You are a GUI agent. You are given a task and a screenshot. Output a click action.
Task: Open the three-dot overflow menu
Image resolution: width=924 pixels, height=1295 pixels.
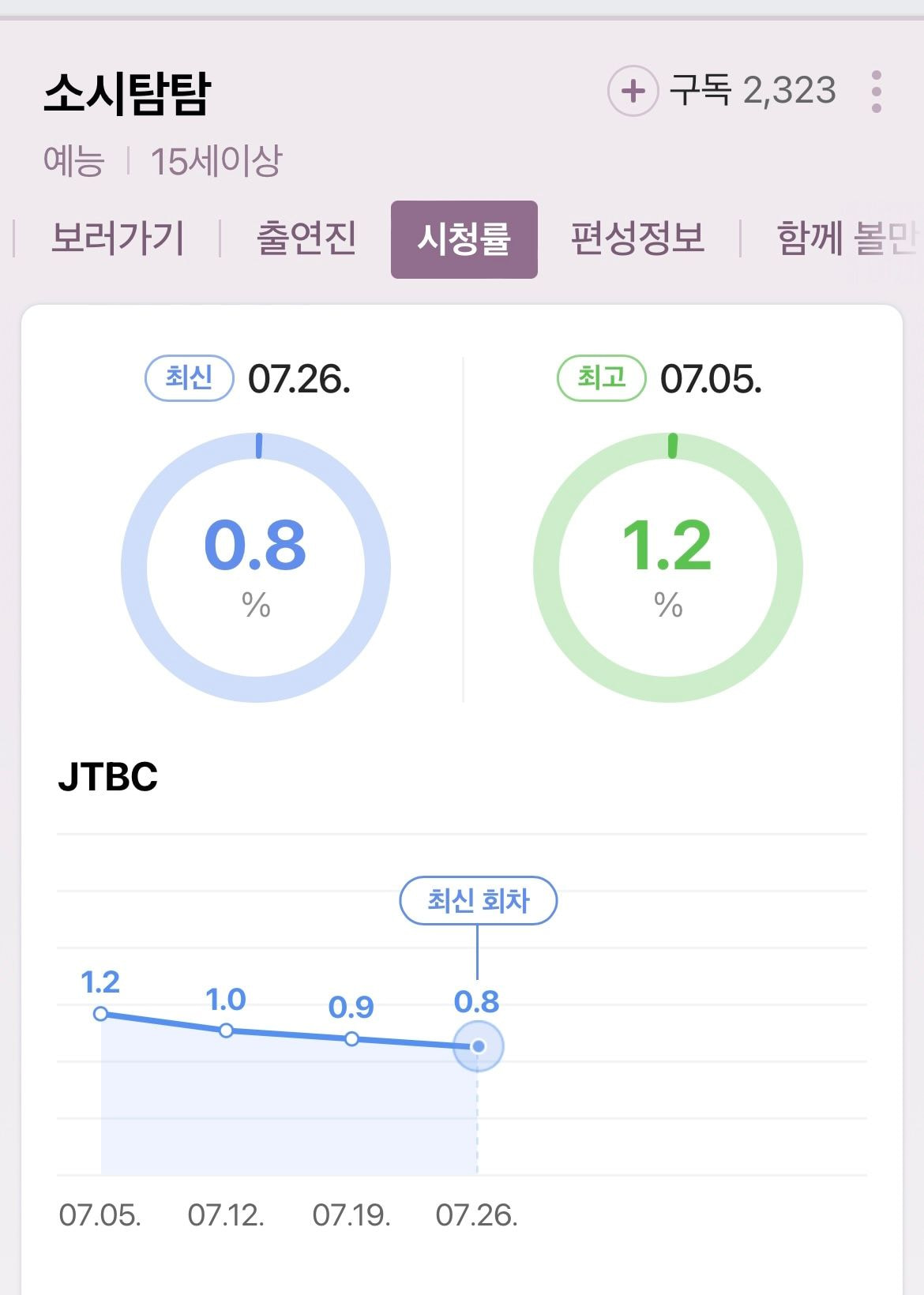876,92
